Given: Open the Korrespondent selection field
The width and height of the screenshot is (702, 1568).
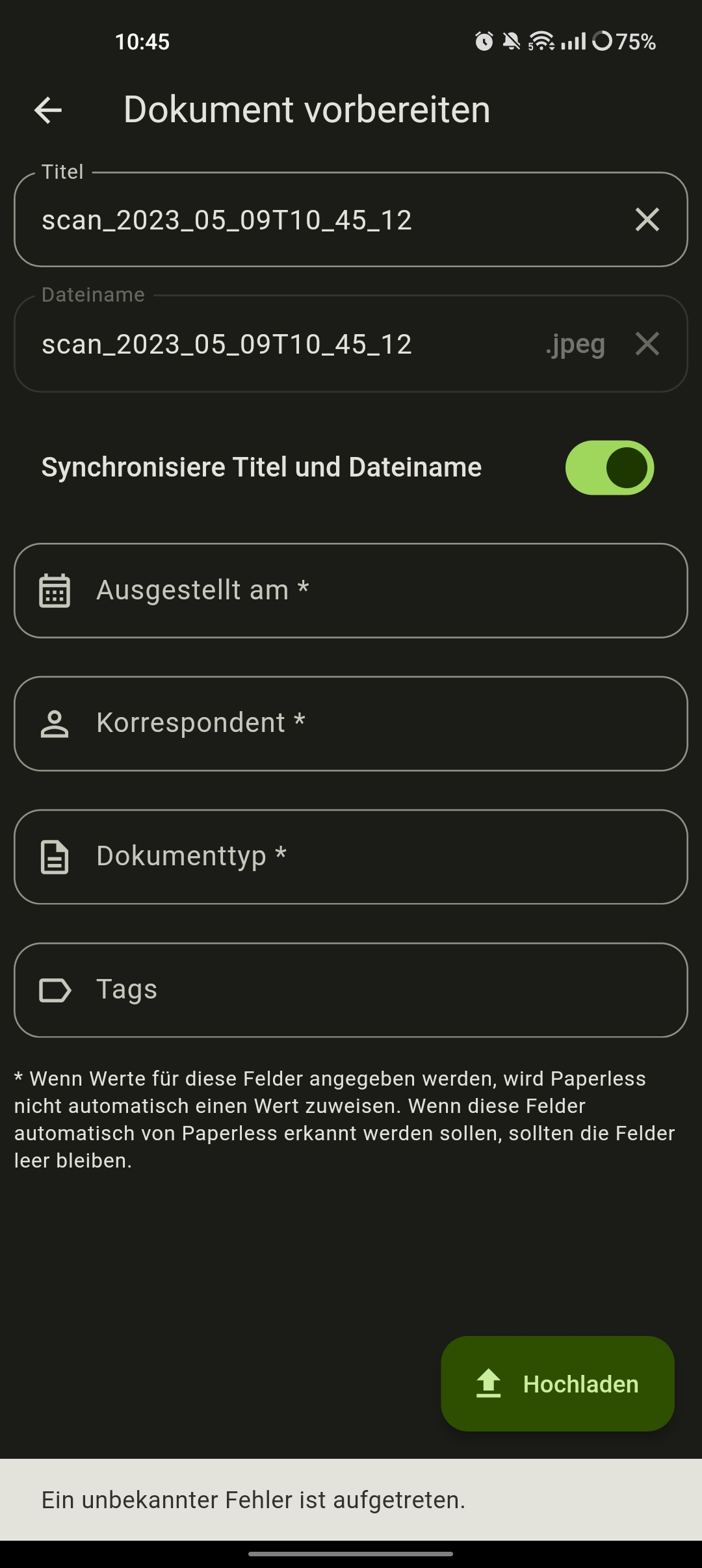Looking at the screenshot, I should point(351,724).
